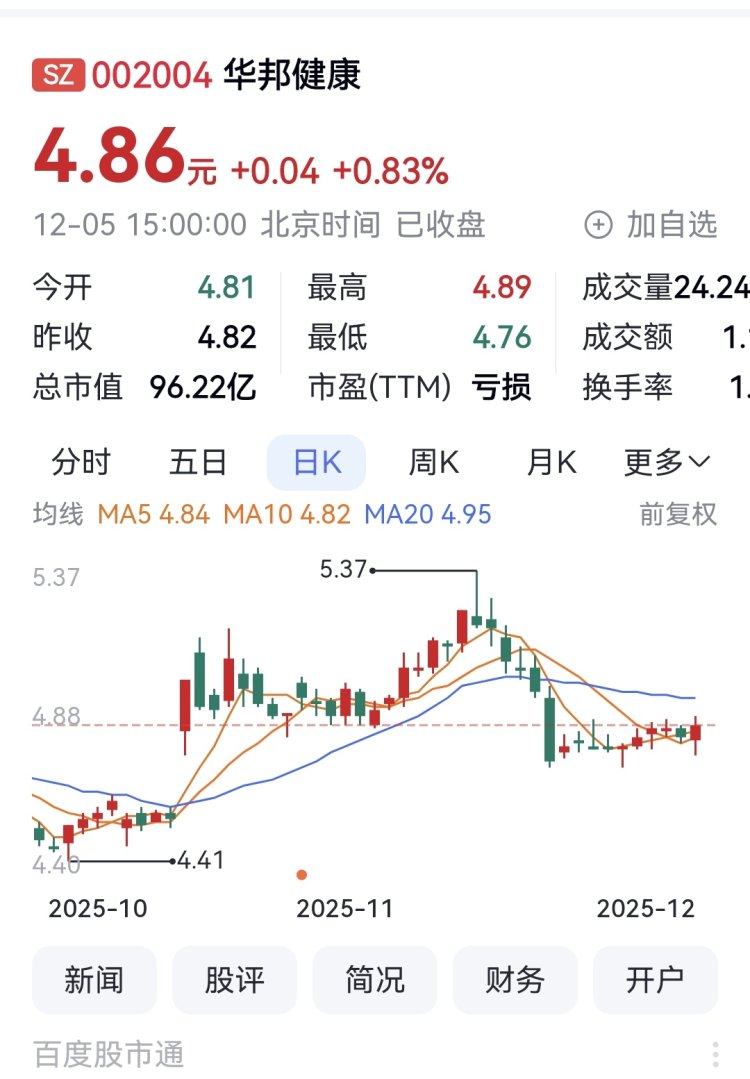The image size is (750, 1079).
Task: Open the 新闻 section
Action: pyautogui.click(x=94, y=980)
